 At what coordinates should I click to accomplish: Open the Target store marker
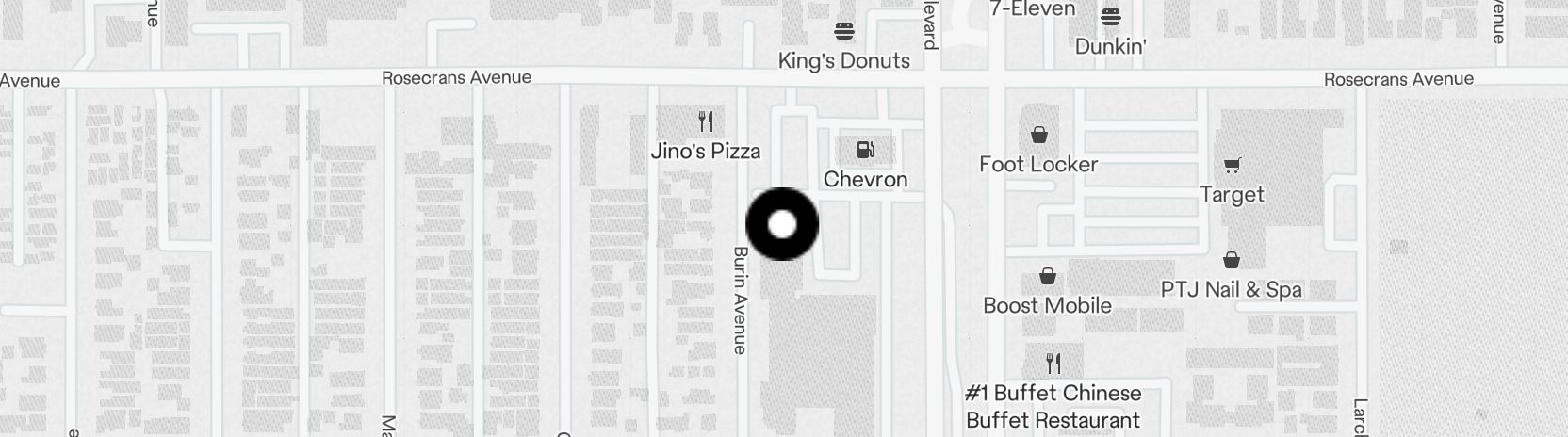point(1232,167)
